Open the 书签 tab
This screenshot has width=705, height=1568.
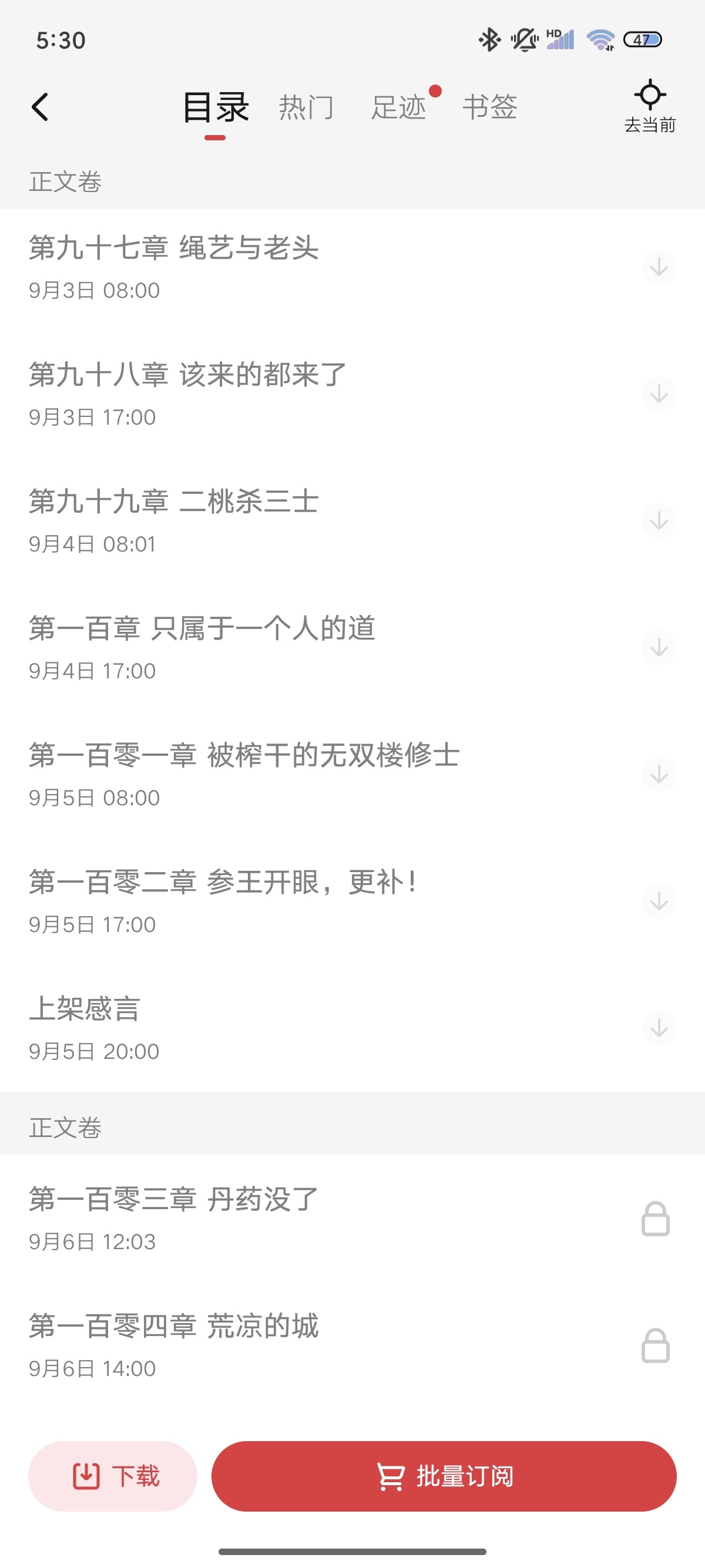(x=489, y=107)
